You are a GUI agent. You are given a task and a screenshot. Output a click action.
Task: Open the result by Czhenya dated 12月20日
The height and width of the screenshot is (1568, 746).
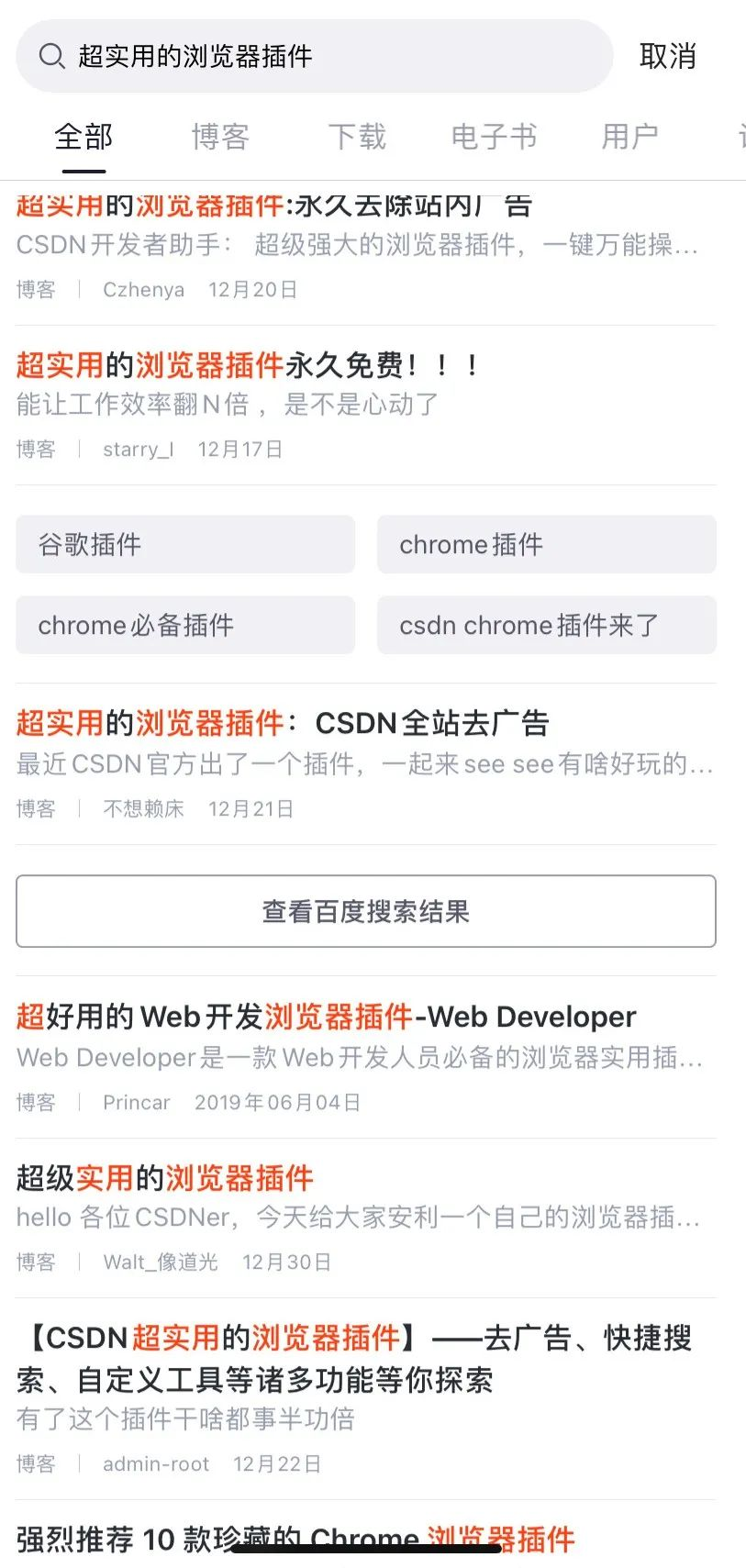365,246
